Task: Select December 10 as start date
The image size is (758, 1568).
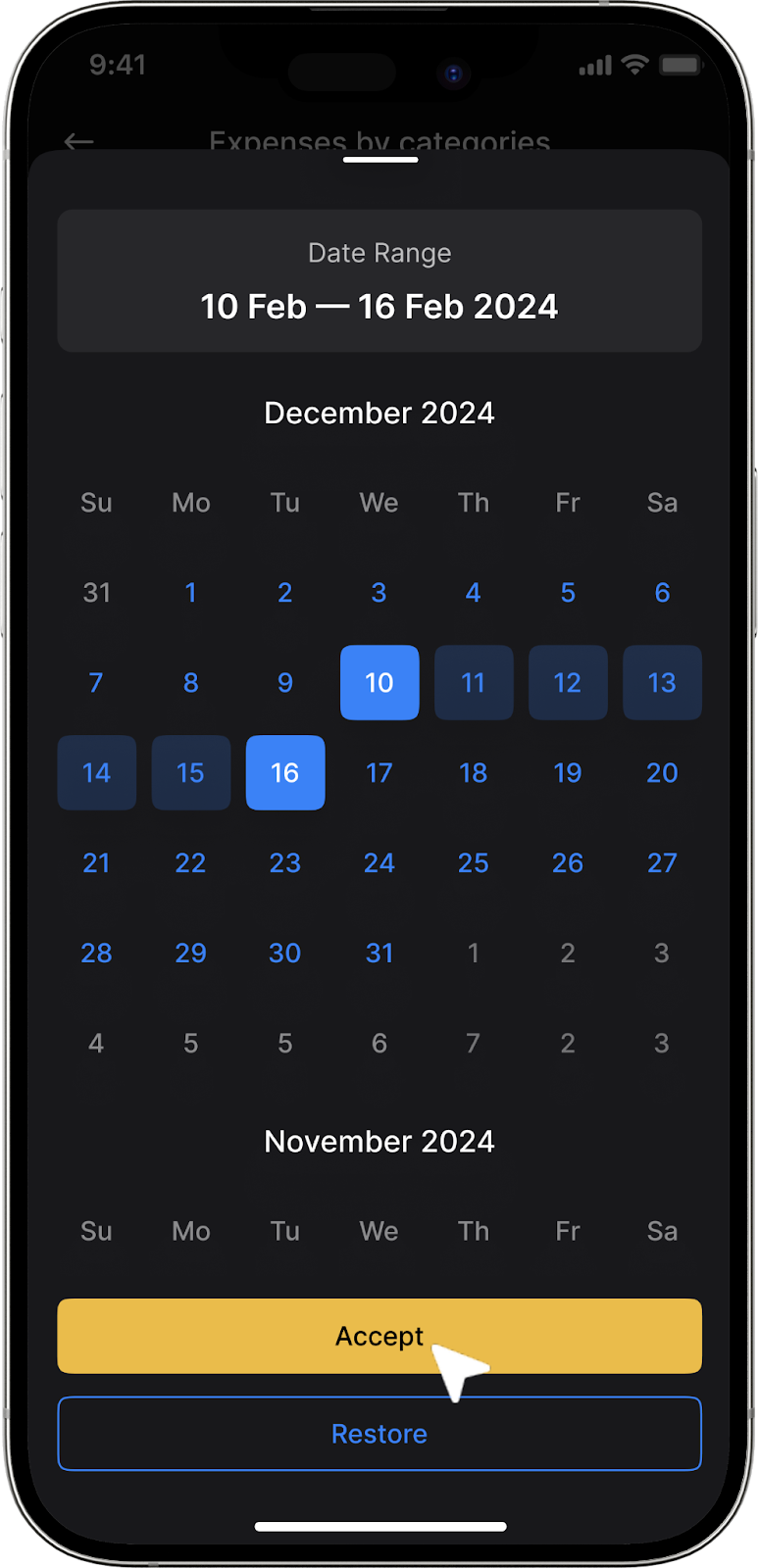Action: click(x=379, y=682)
